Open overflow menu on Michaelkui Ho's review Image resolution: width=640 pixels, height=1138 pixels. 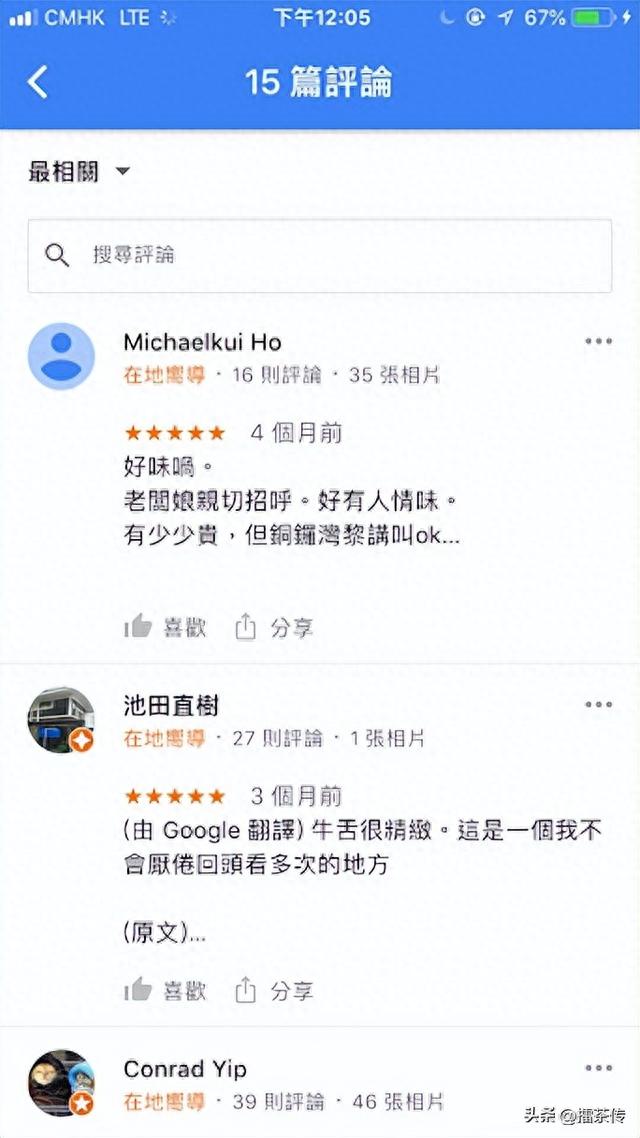pos(599,341)
